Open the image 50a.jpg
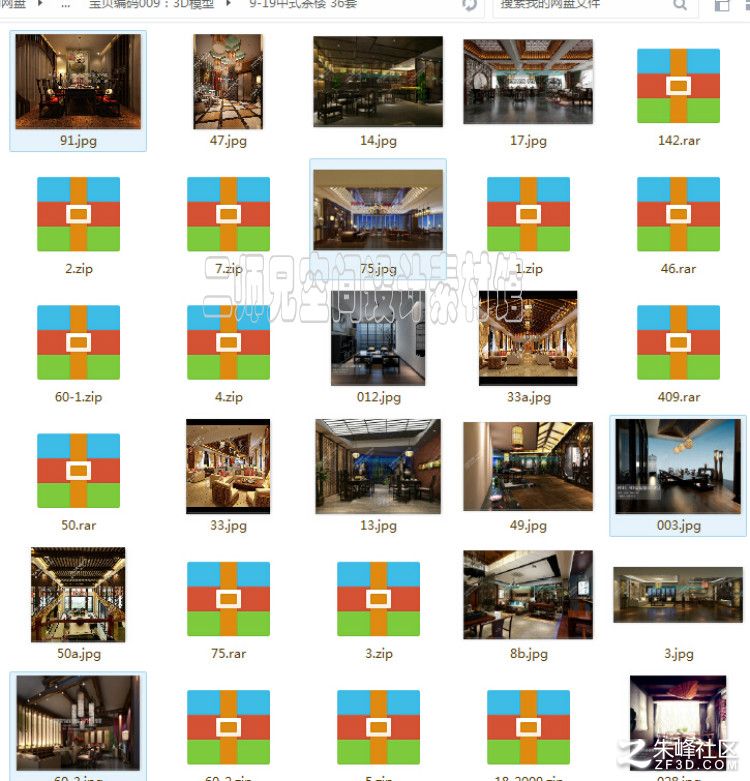 click(78, 594)
